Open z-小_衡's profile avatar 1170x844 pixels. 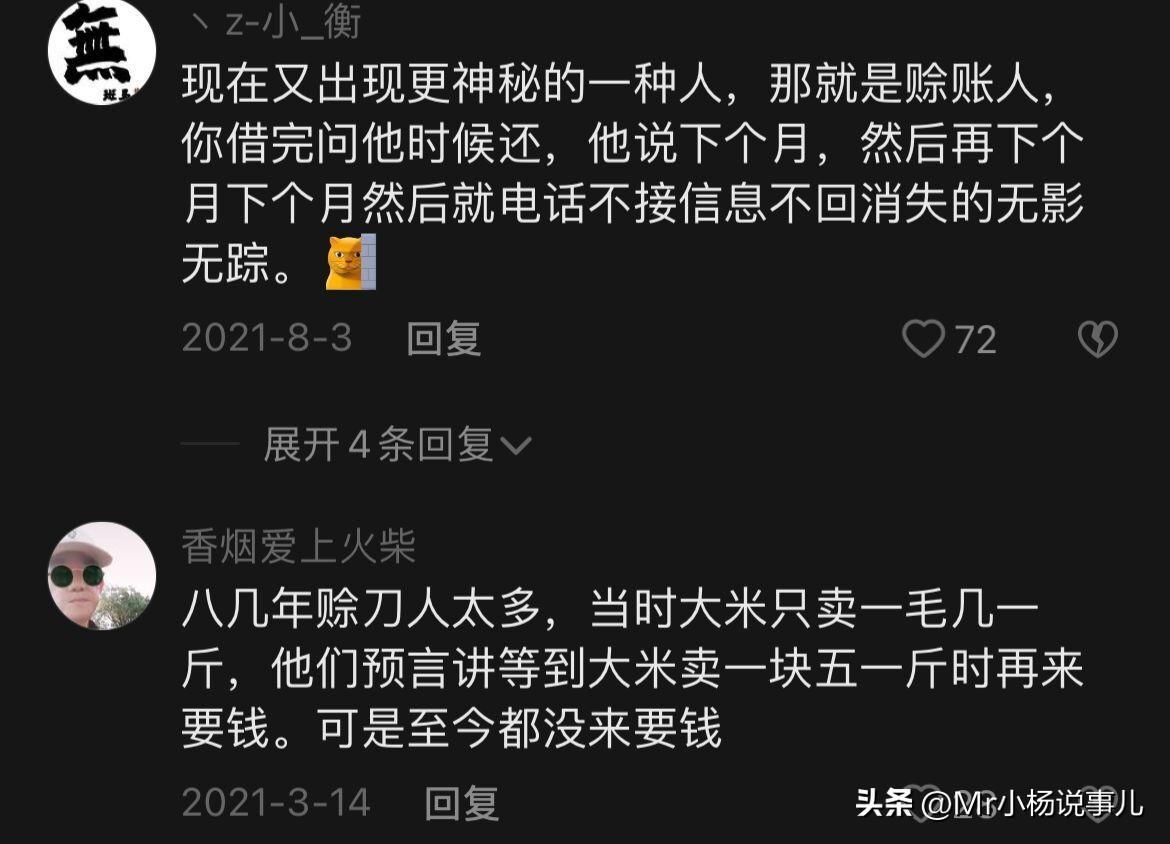pyautogui.click(x=101, y=52)
